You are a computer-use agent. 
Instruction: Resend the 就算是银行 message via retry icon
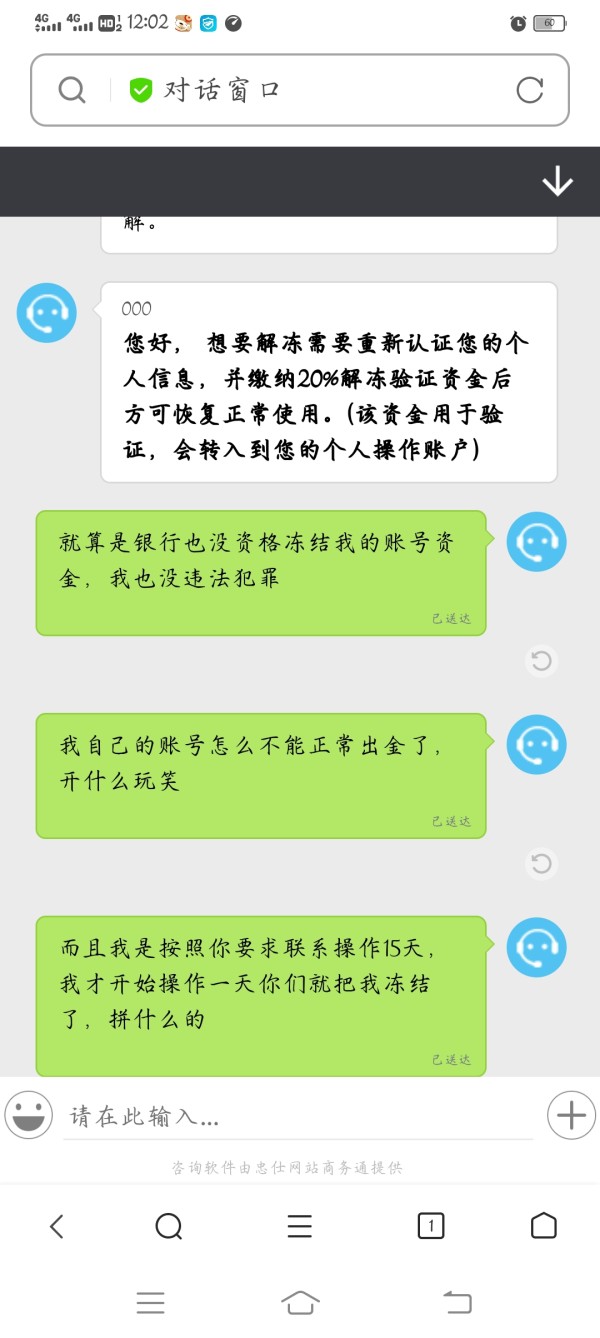pyautogui.click(x=541, y=661)
